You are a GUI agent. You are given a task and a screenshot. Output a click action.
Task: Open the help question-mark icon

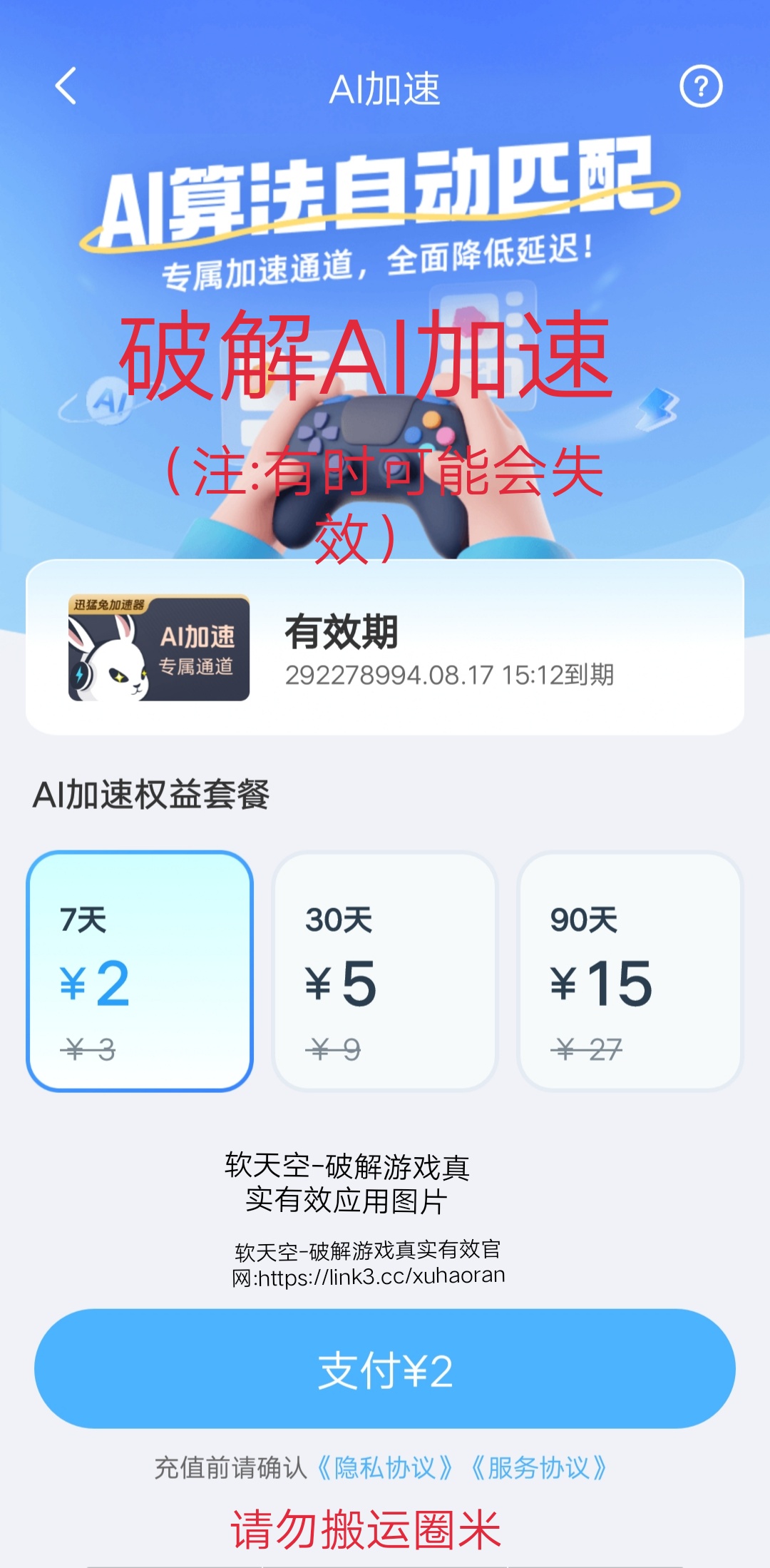pyautogui.click(x=701, y=86)
